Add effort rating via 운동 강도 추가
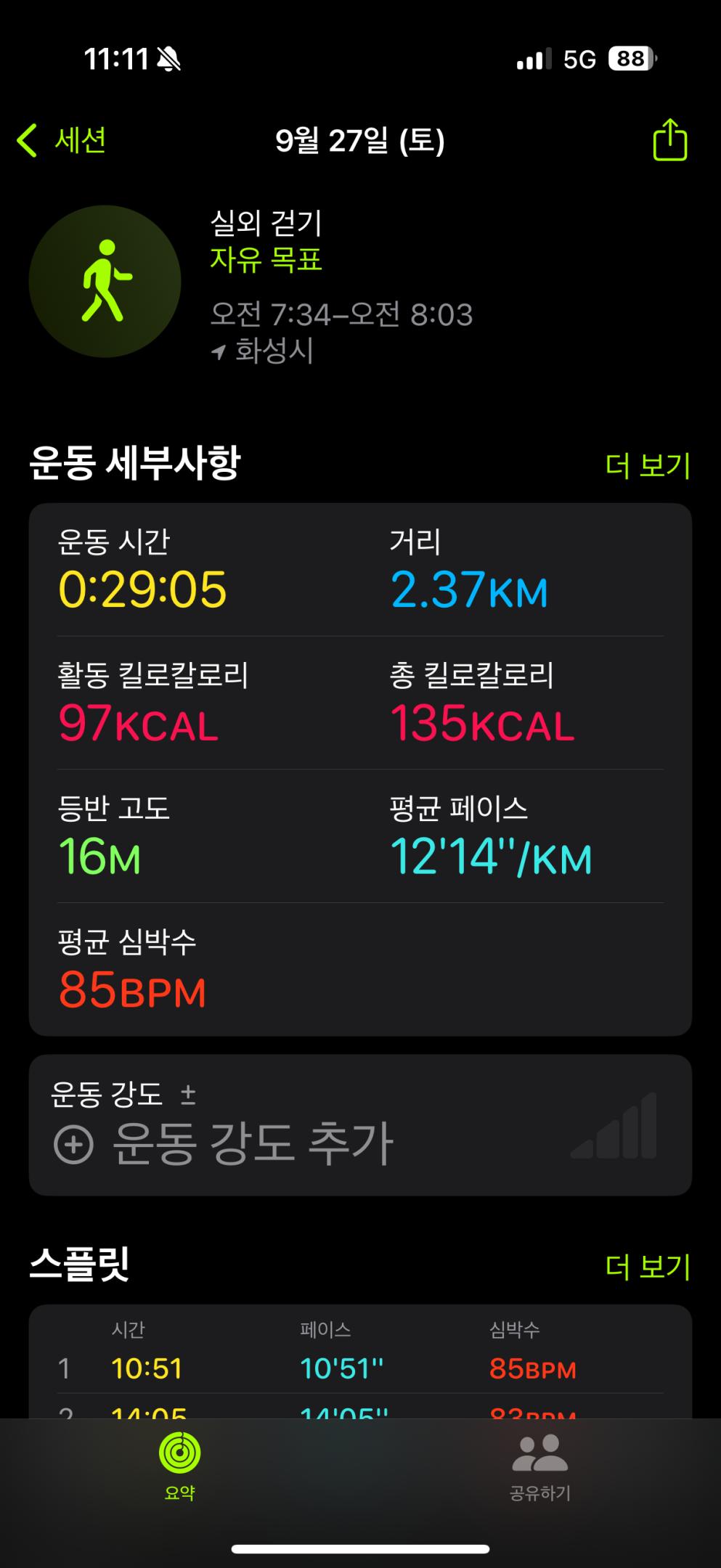 point(224,1143)
